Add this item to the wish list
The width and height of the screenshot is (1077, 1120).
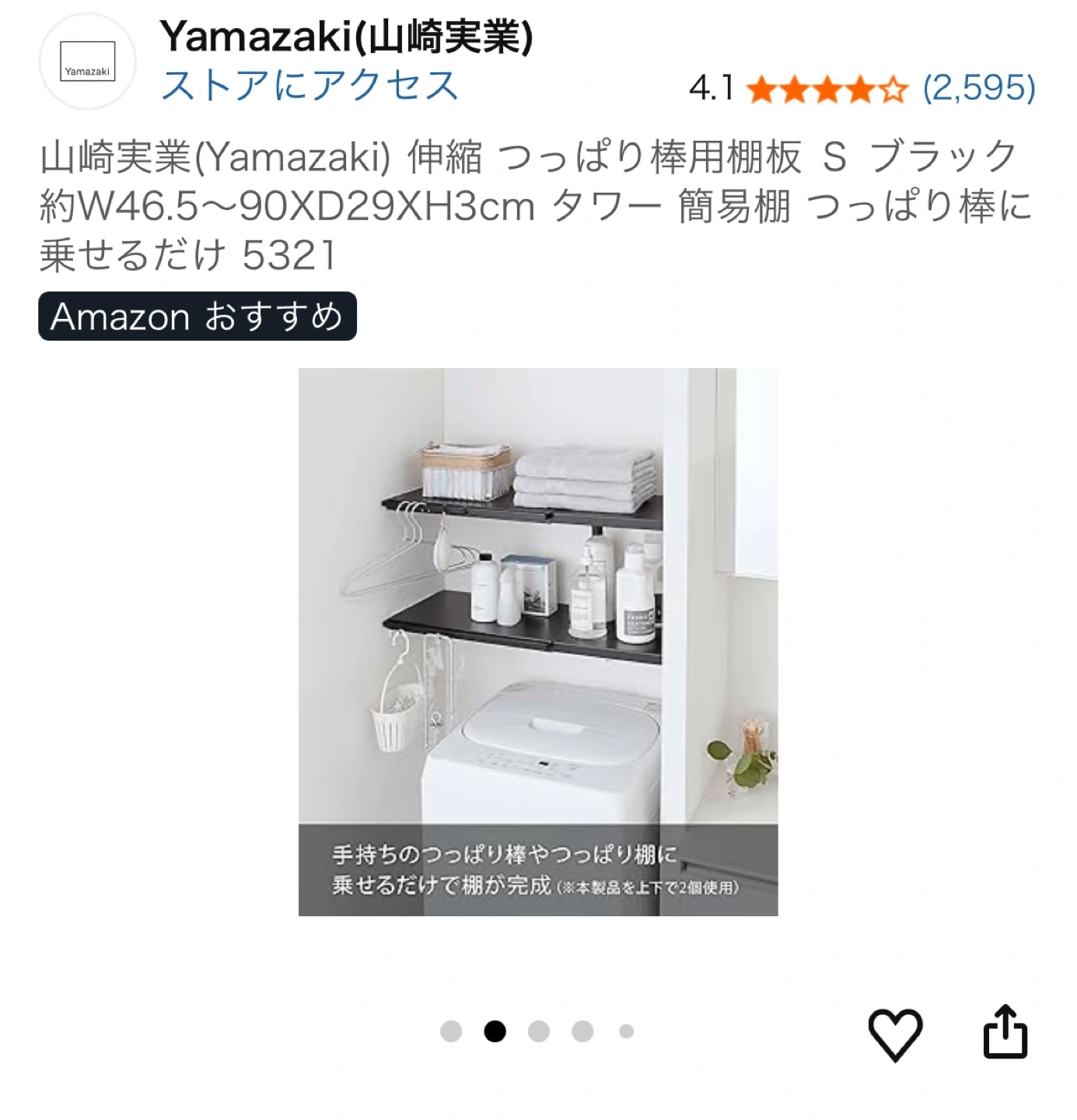click(x=894, y=1034)
